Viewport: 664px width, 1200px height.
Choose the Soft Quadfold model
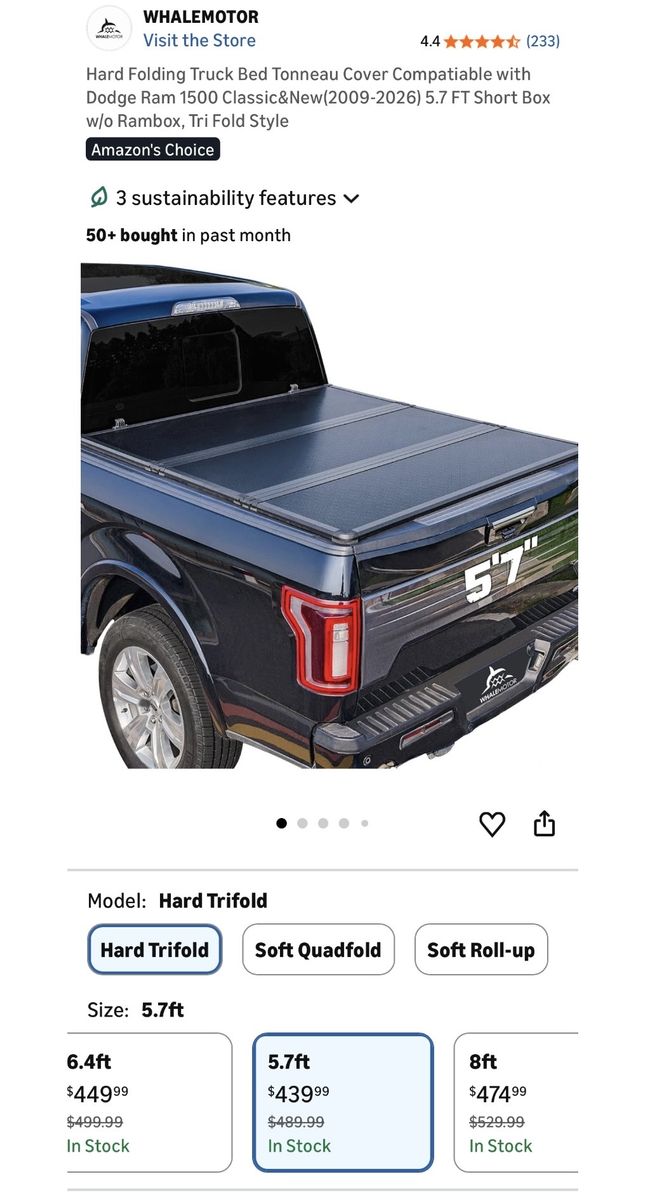pyautogui.click(x=318, y=950)
